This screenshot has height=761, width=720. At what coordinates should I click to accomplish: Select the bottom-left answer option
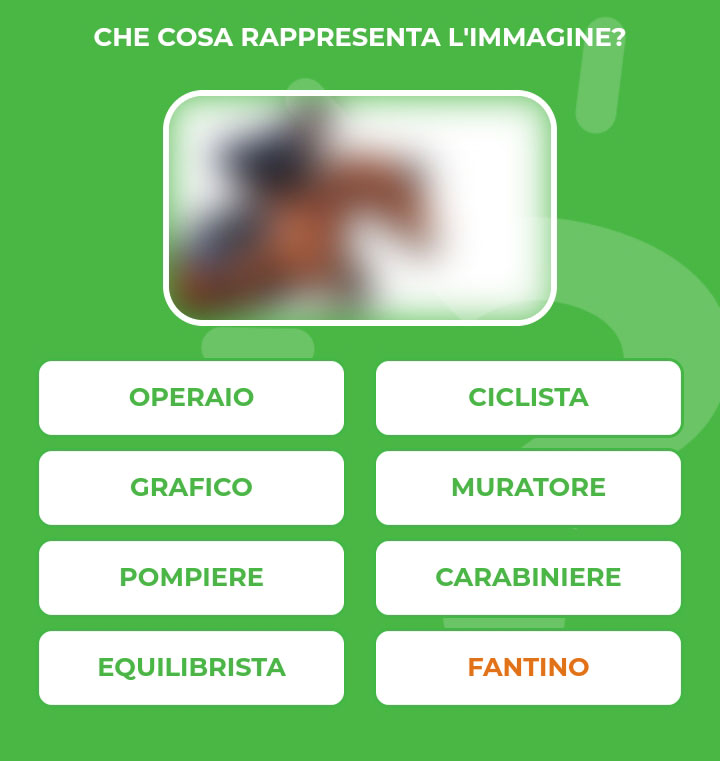[x=191, y=668]
